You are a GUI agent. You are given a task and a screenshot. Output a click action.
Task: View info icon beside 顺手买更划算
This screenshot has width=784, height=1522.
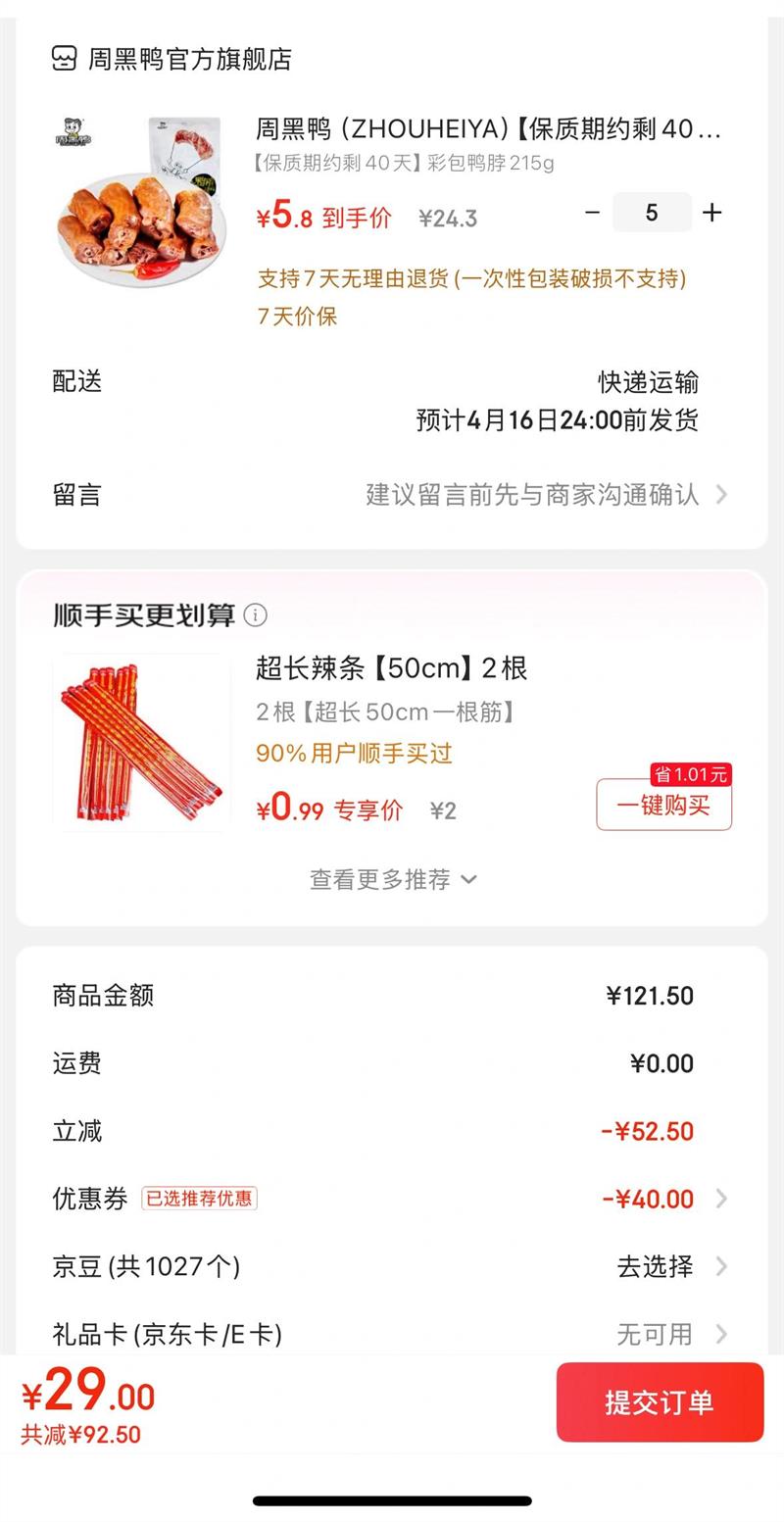coord(255,615)
